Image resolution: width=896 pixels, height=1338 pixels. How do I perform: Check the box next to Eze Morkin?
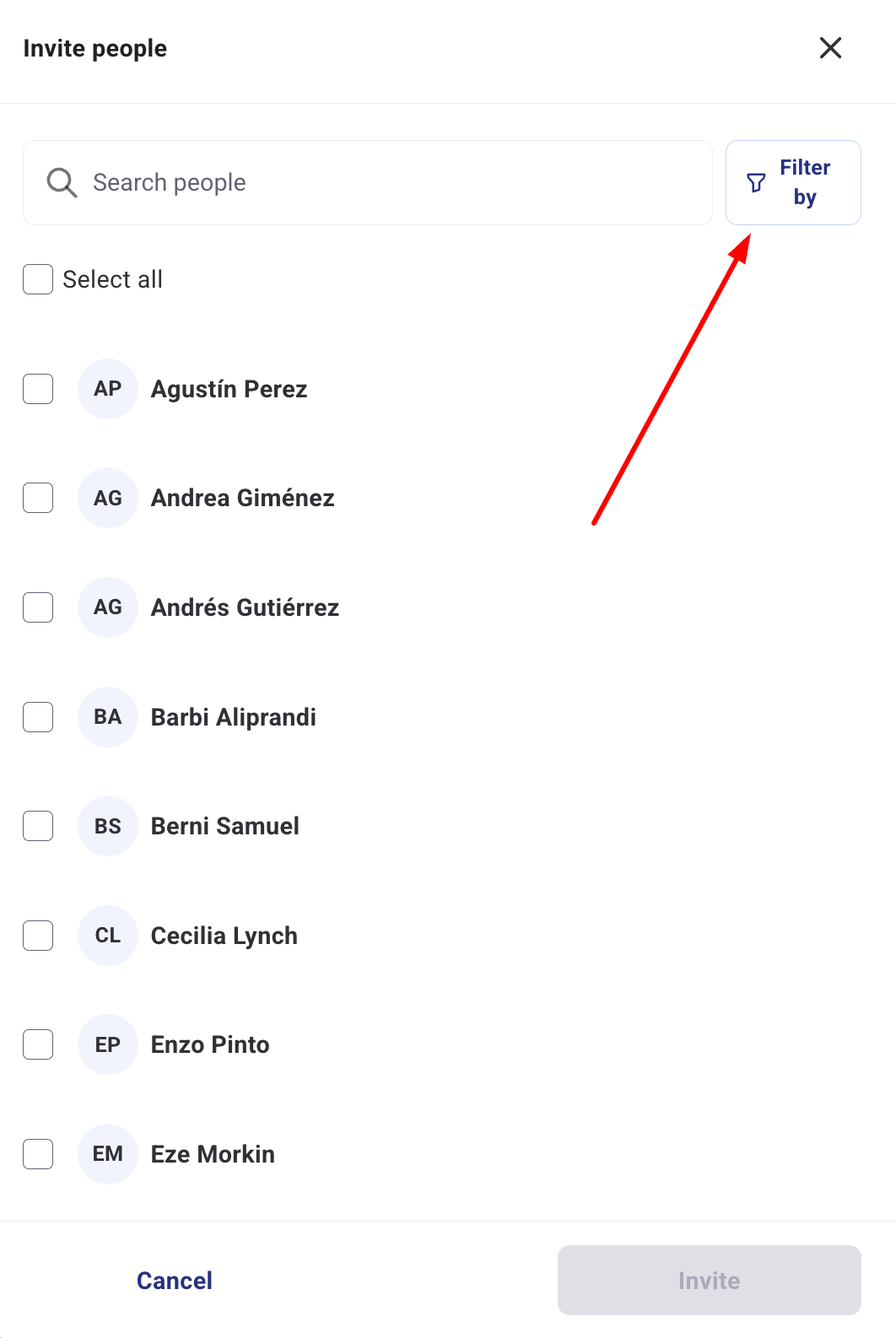tap(38, 1154)
